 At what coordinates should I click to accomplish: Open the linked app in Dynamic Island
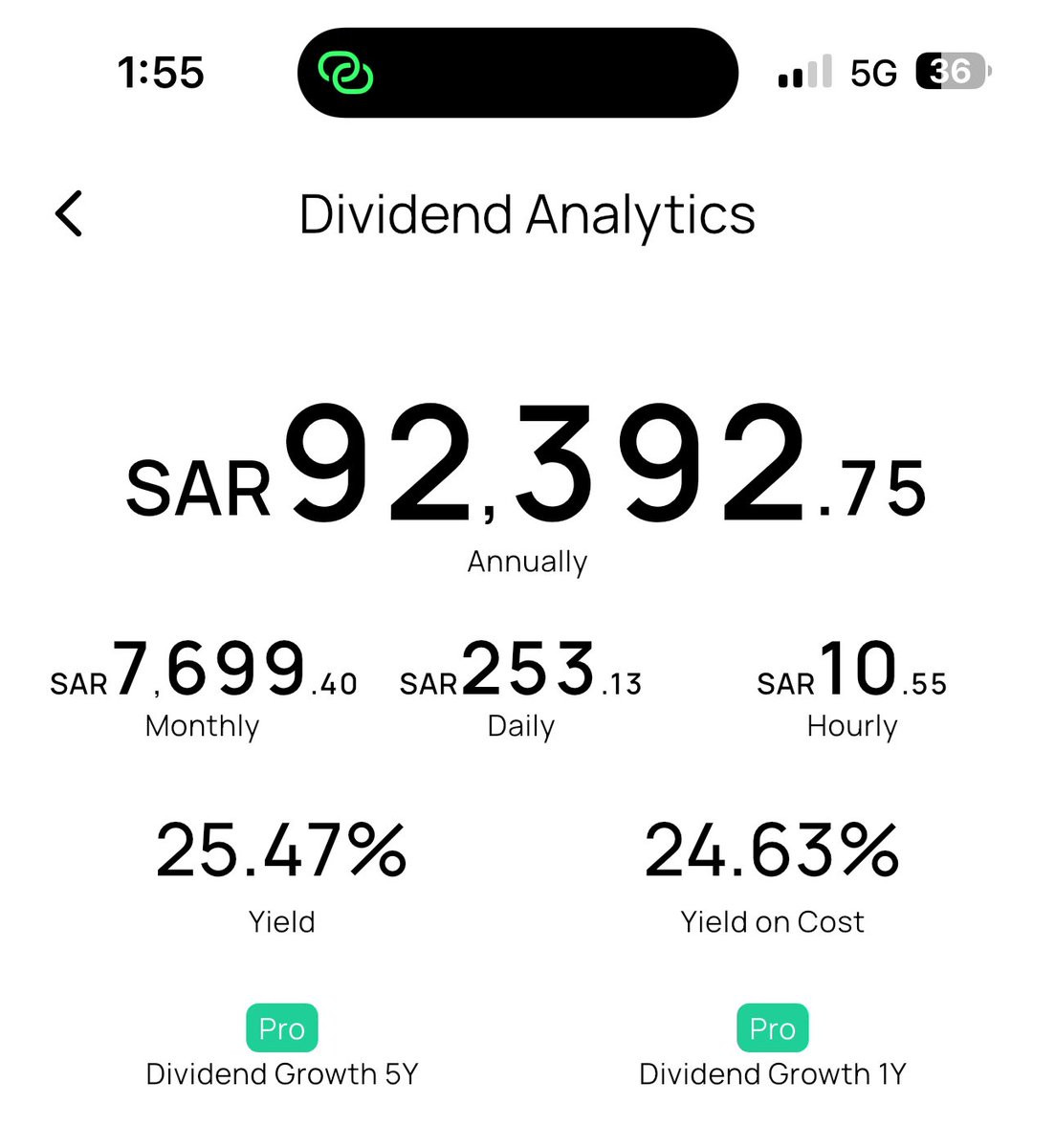point(345,73)
